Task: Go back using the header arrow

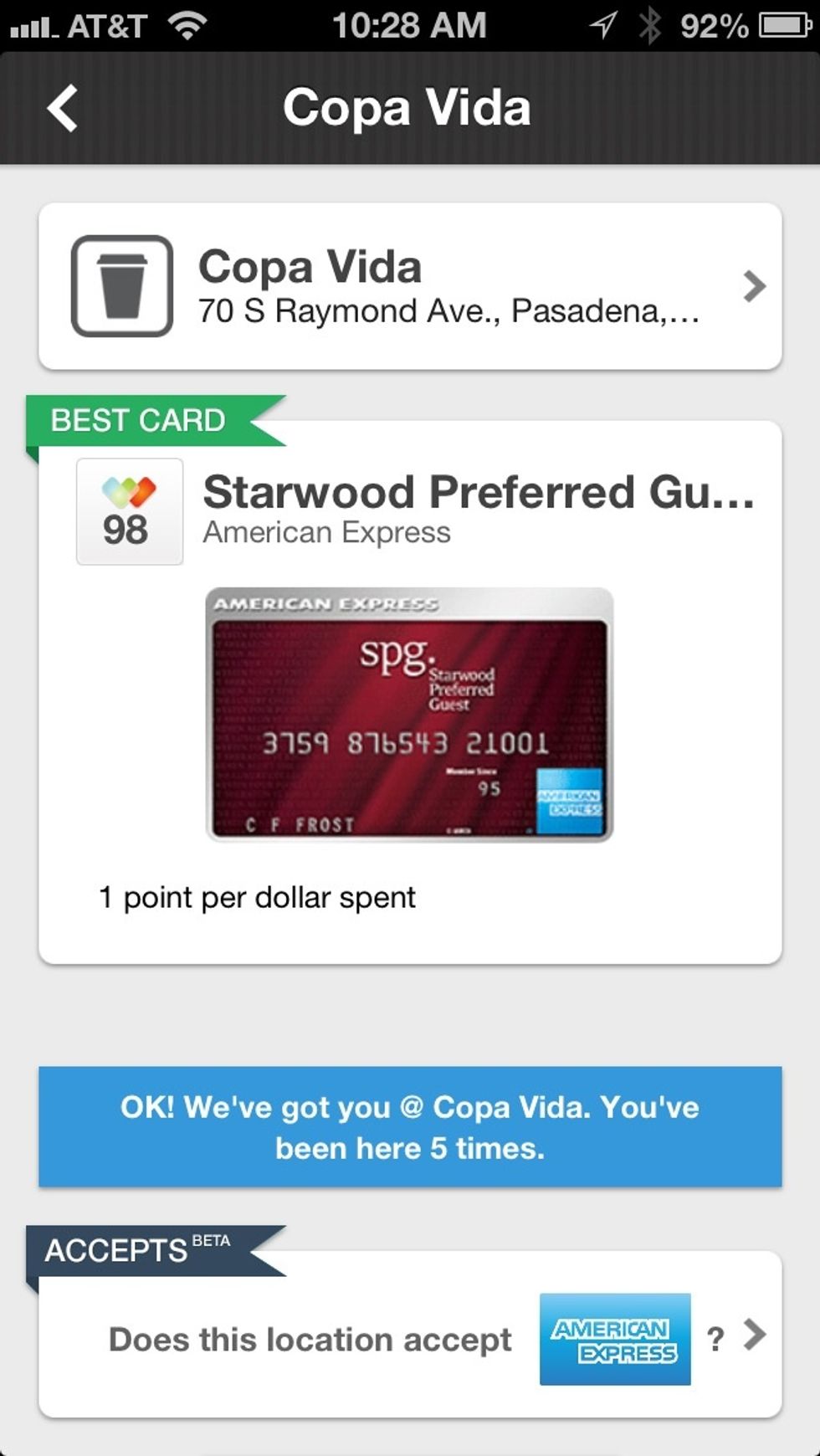Action: click(63, 108)
